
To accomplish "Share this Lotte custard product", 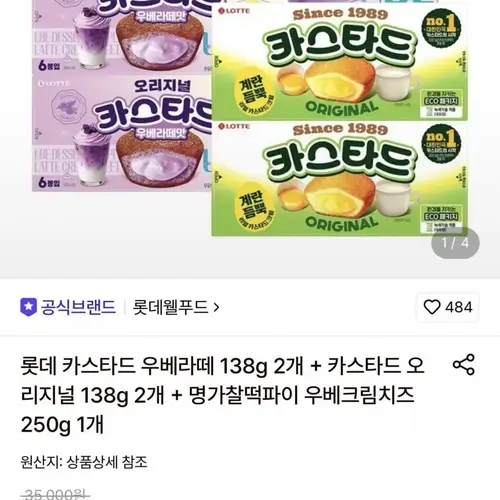I will [x=463, y=365].
